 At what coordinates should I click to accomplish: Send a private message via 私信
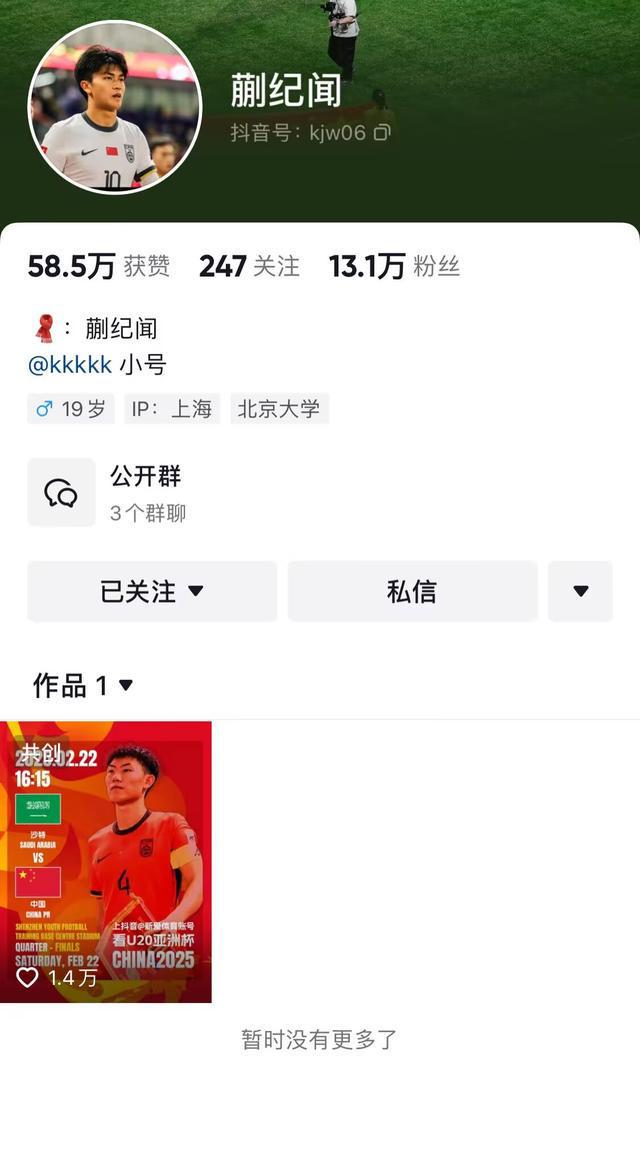(412, 591)
